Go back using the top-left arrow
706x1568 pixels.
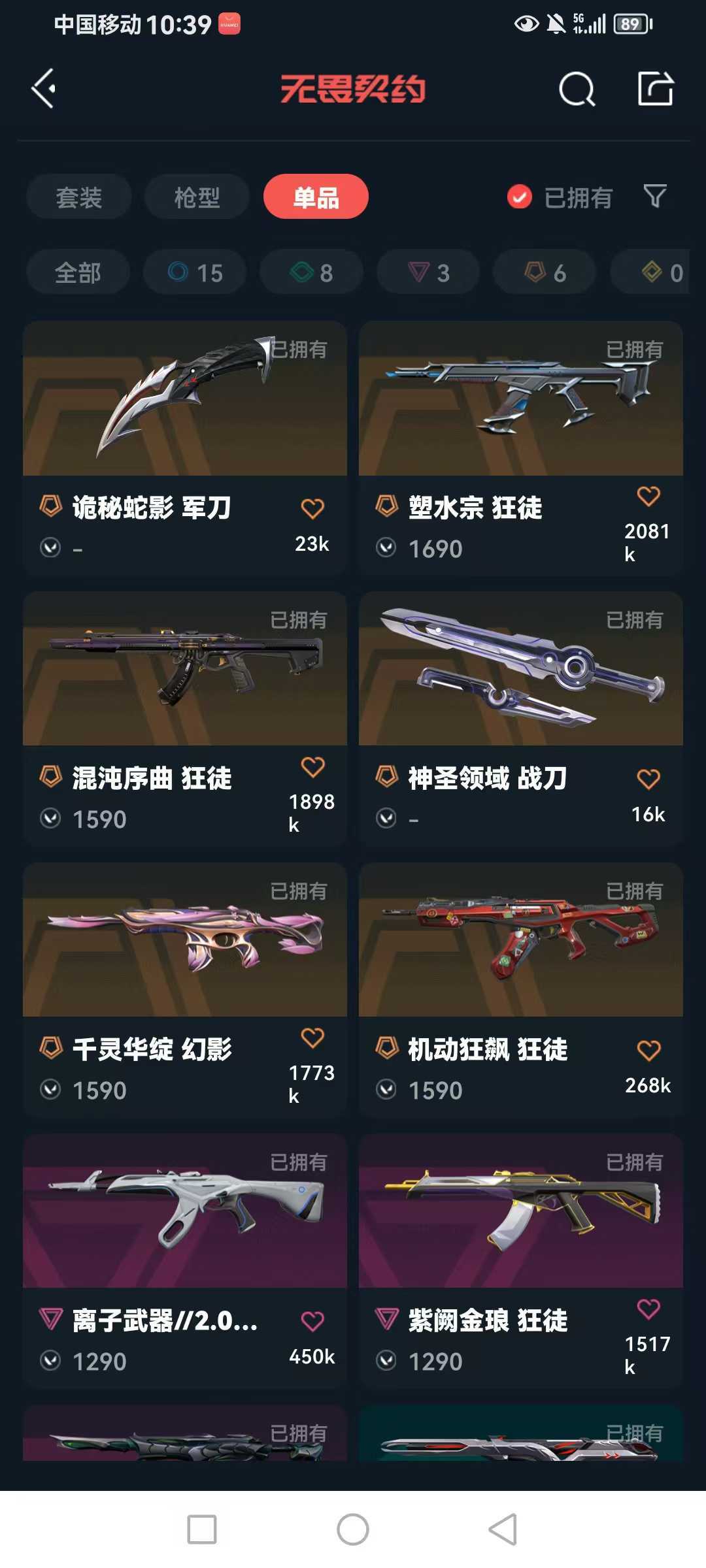pyautogui.click(x=44, y=89)
